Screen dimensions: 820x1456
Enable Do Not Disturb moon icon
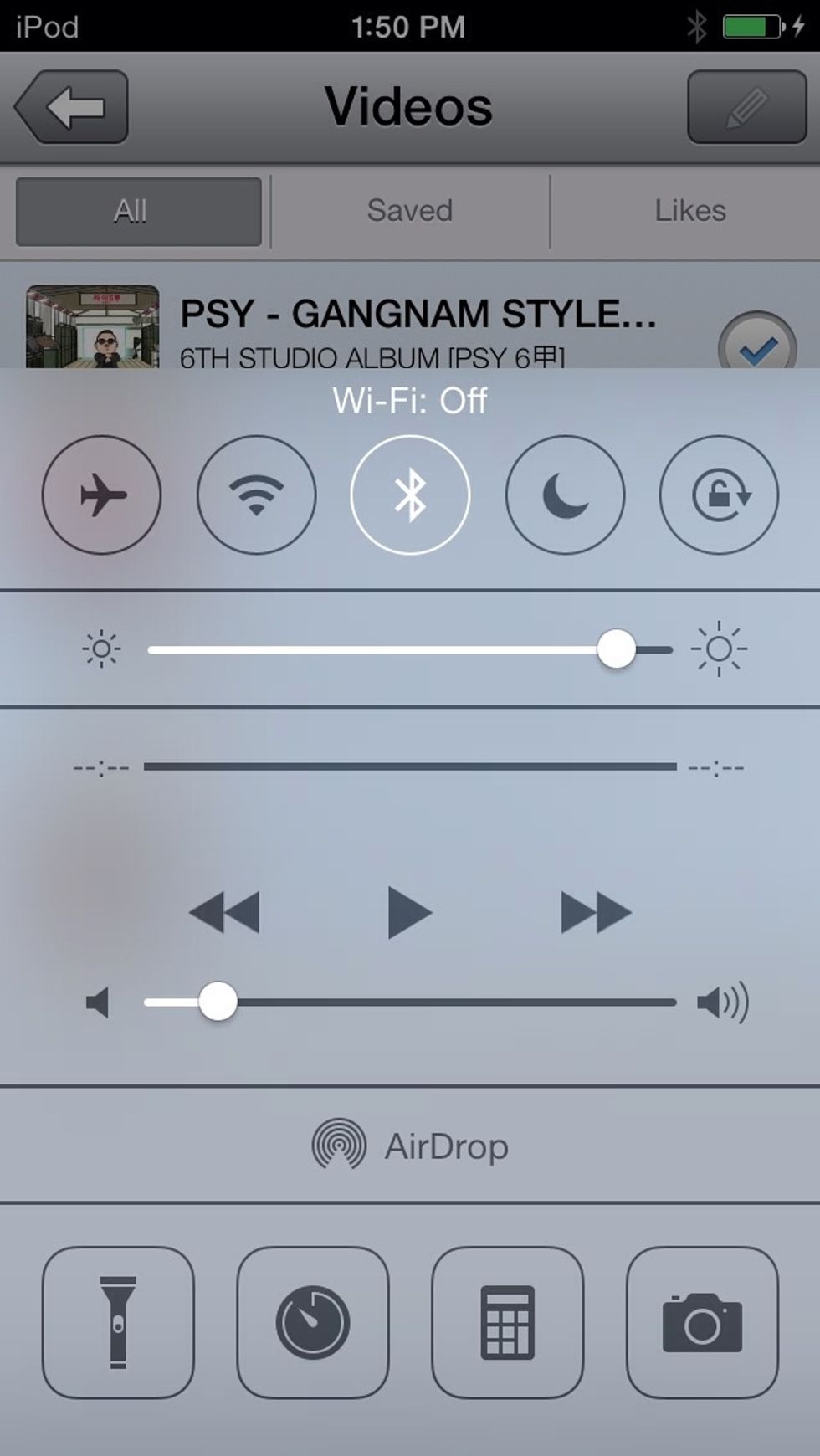[565, 495]
